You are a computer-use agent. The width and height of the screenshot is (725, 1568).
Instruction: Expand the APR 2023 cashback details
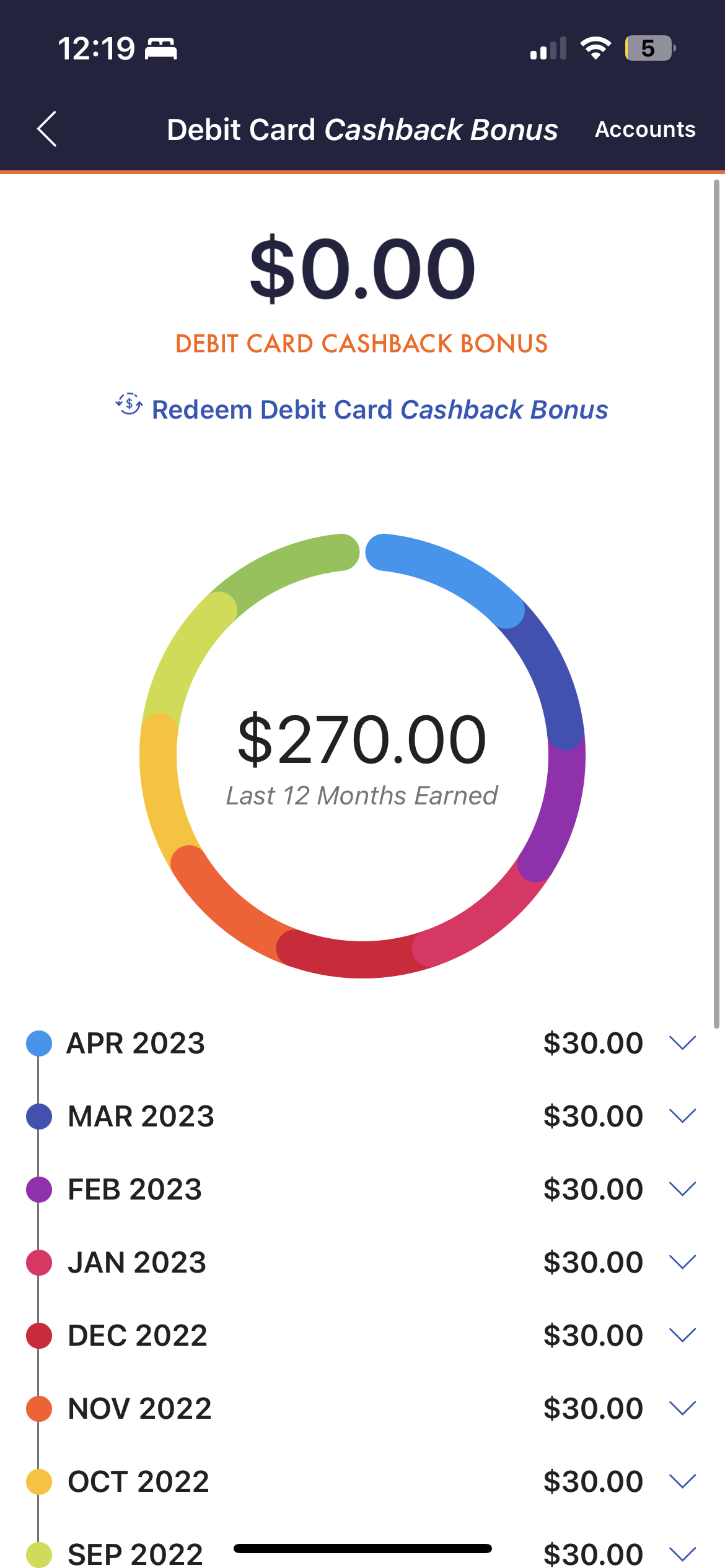click(x=682, y=1043)
